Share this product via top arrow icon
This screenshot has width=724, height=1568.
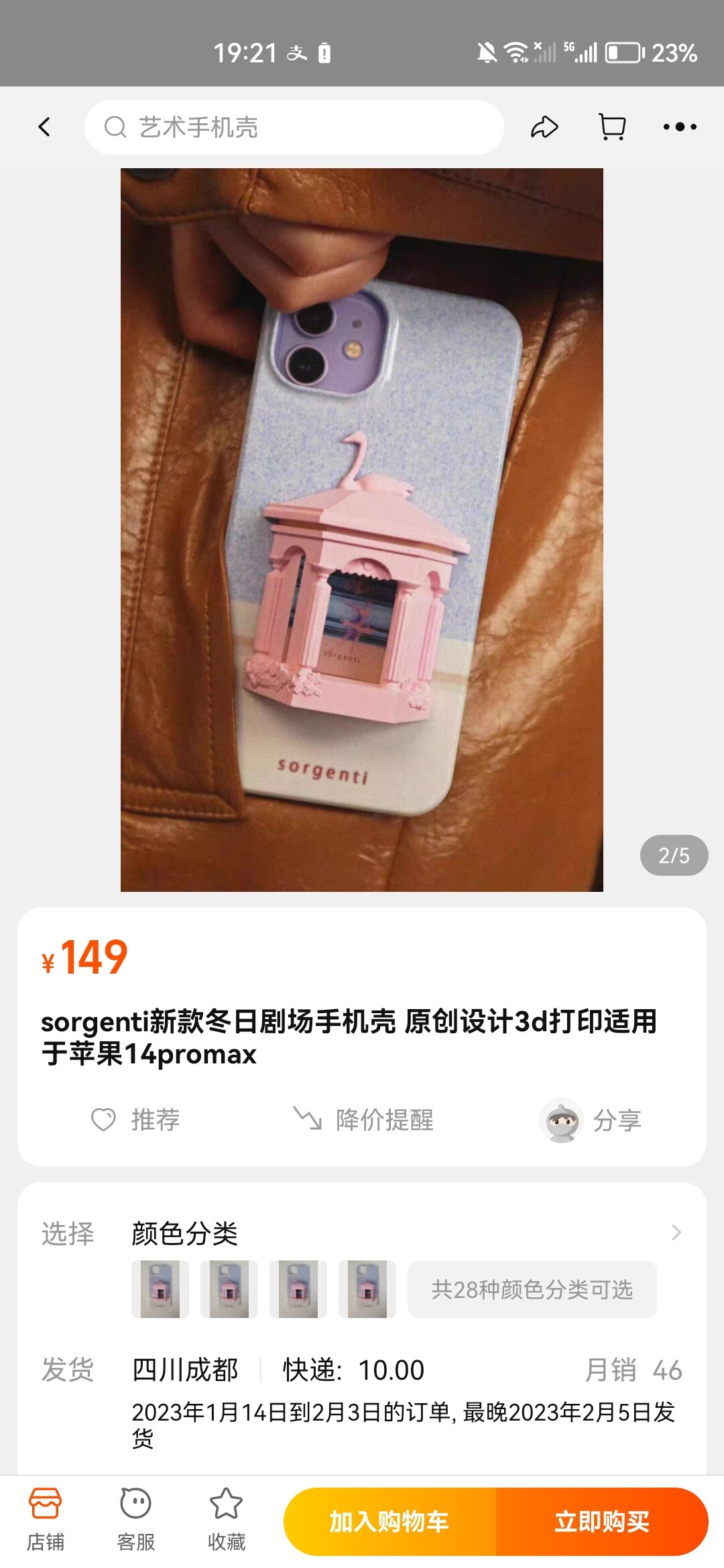(x=544, y=127)
